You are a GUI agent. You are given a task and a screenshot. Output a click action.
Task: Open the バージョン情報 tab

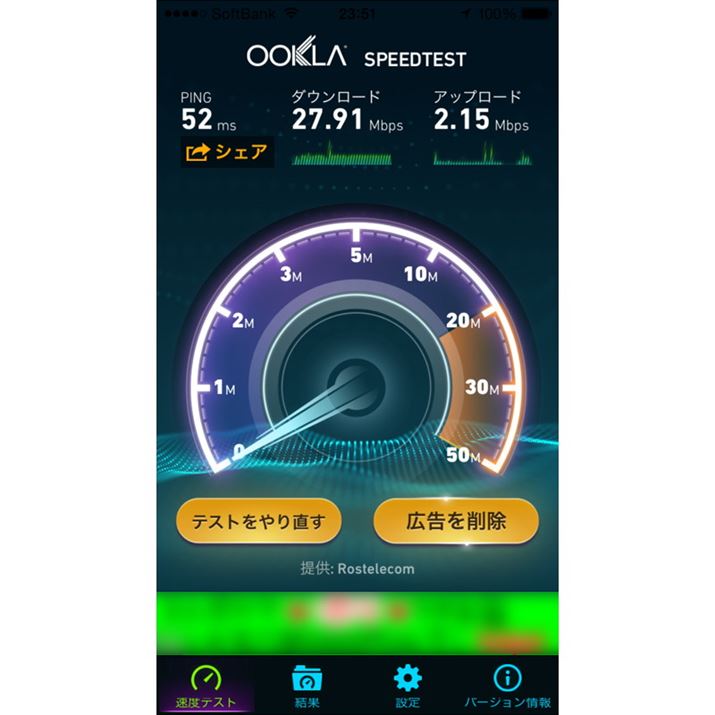(507, 685)
